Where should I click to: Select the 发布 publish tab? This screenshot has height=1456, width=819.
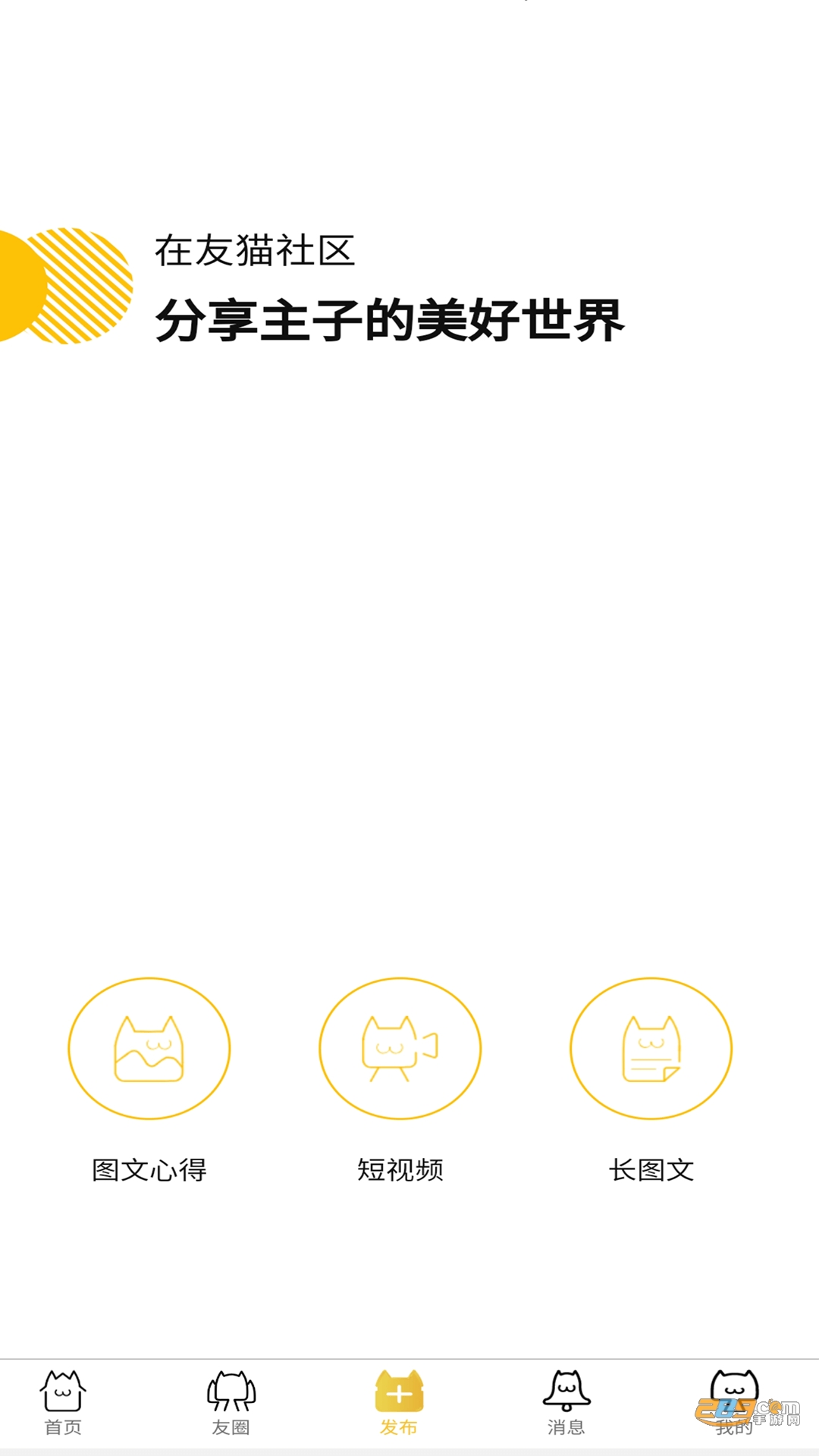pyautogui.click(x=399, y=1403)
